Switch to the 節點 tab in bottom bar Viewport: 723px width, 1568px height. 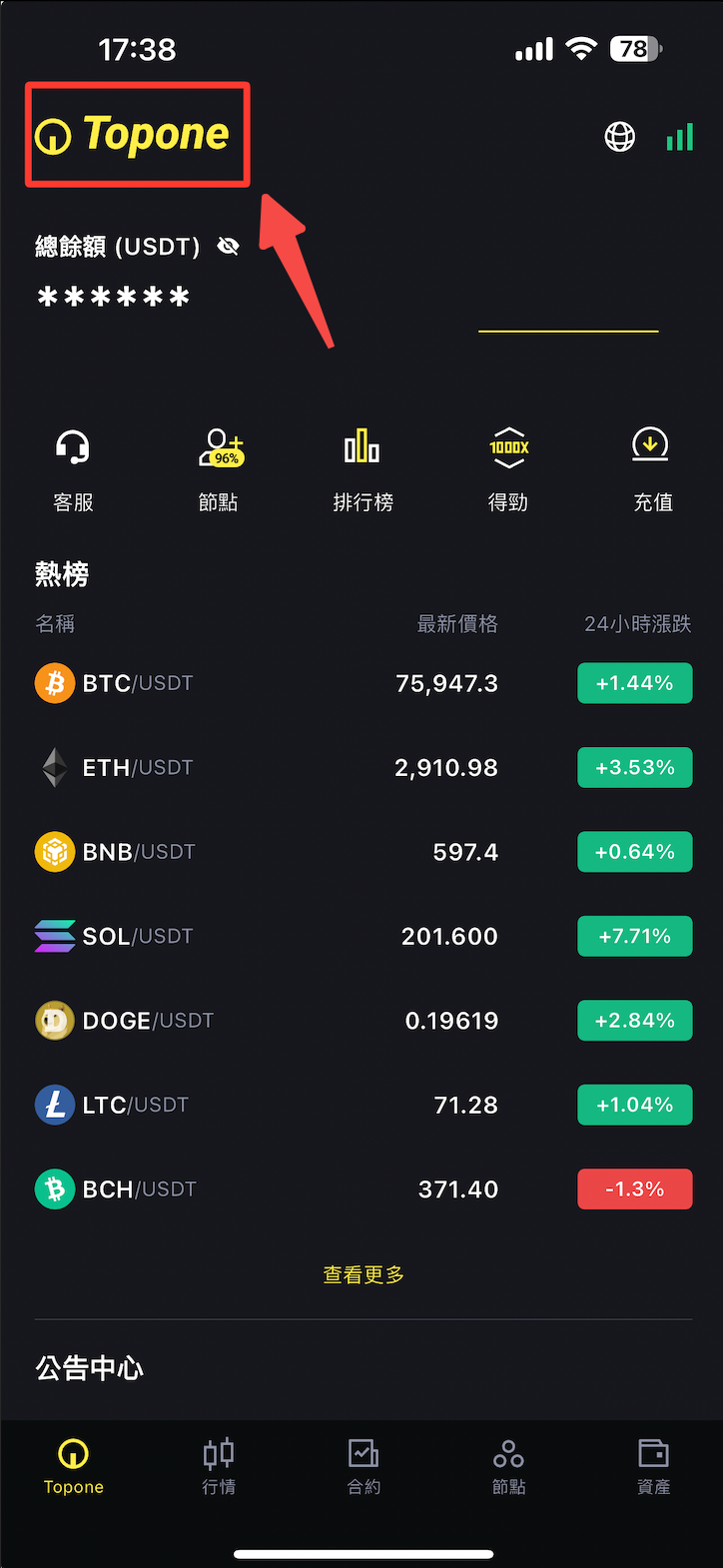[508, 1466]
